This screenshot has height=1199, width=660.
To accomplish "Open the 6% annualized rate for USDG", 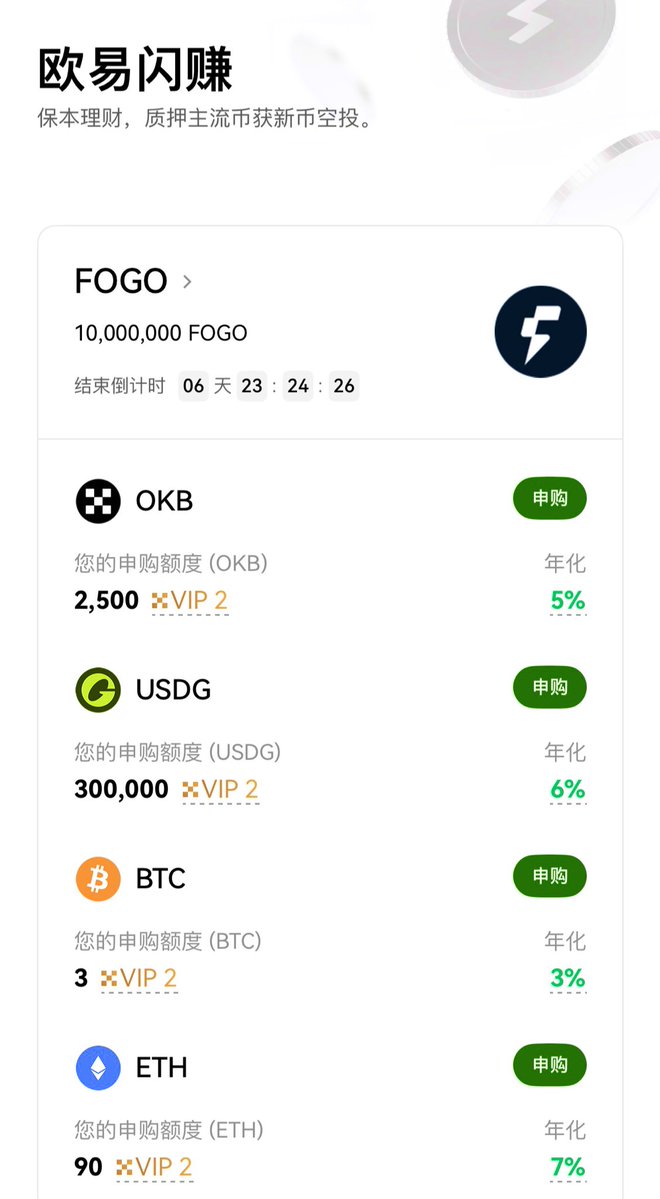I will point(567,790).
